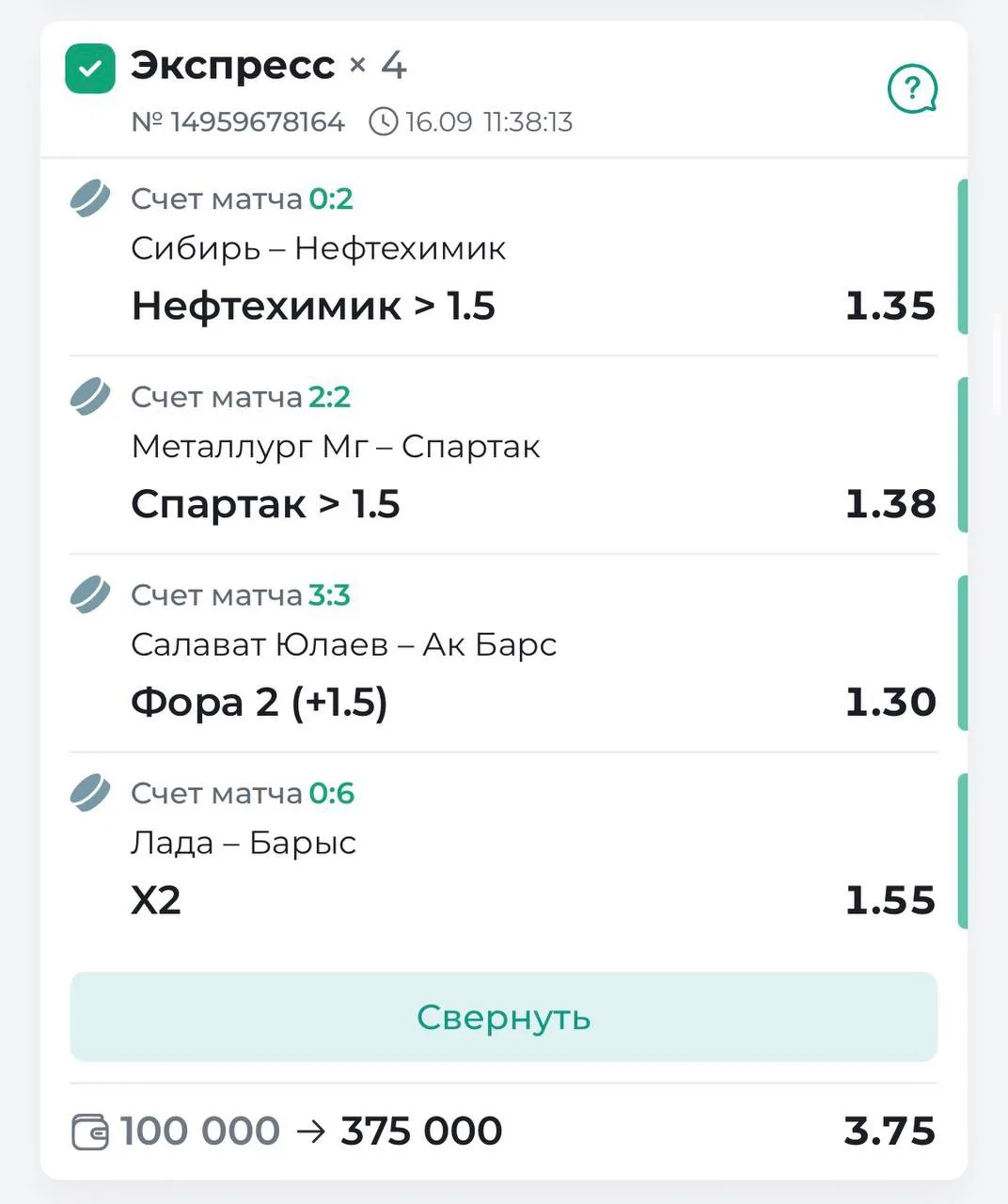Open the Сибирь – Нефтехимик match
This screenshot has width=1008, height=1204.
coord(319,248)
